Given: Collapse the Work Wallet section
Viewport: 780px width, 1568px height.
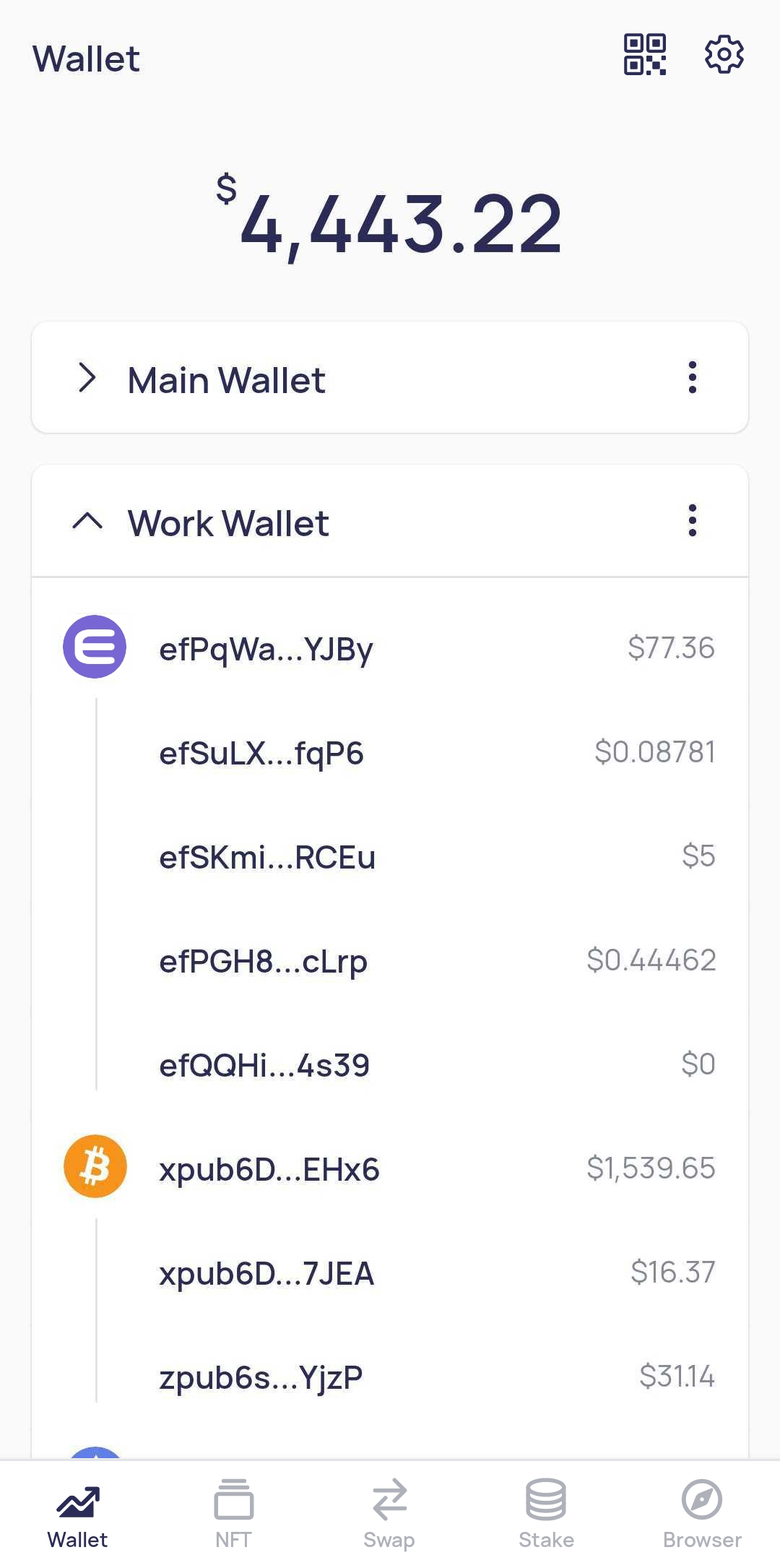Looking at the screenshot, I should click(87, 521).
